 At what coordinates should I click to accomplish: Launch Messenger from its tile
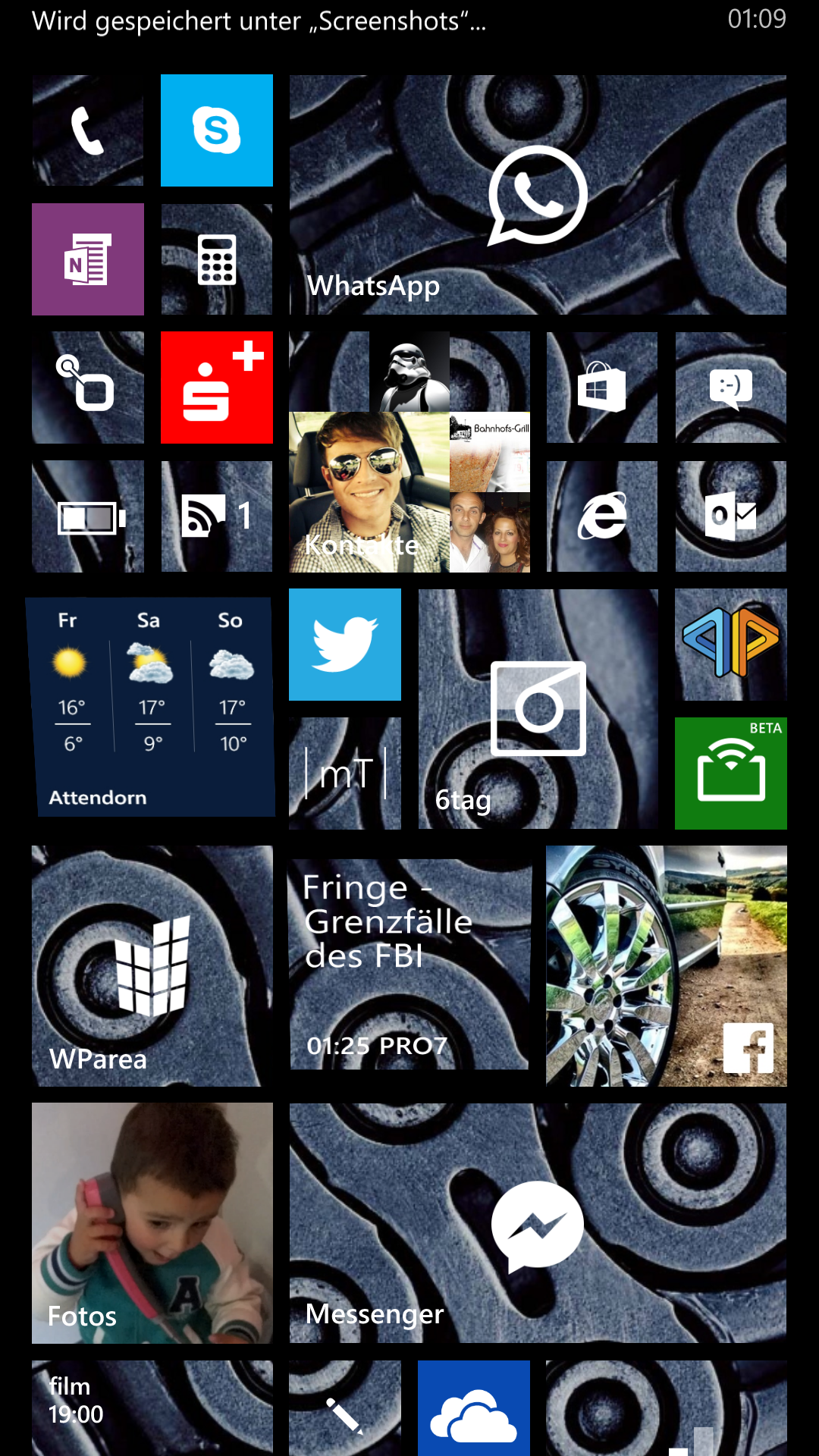(538, 1223)
